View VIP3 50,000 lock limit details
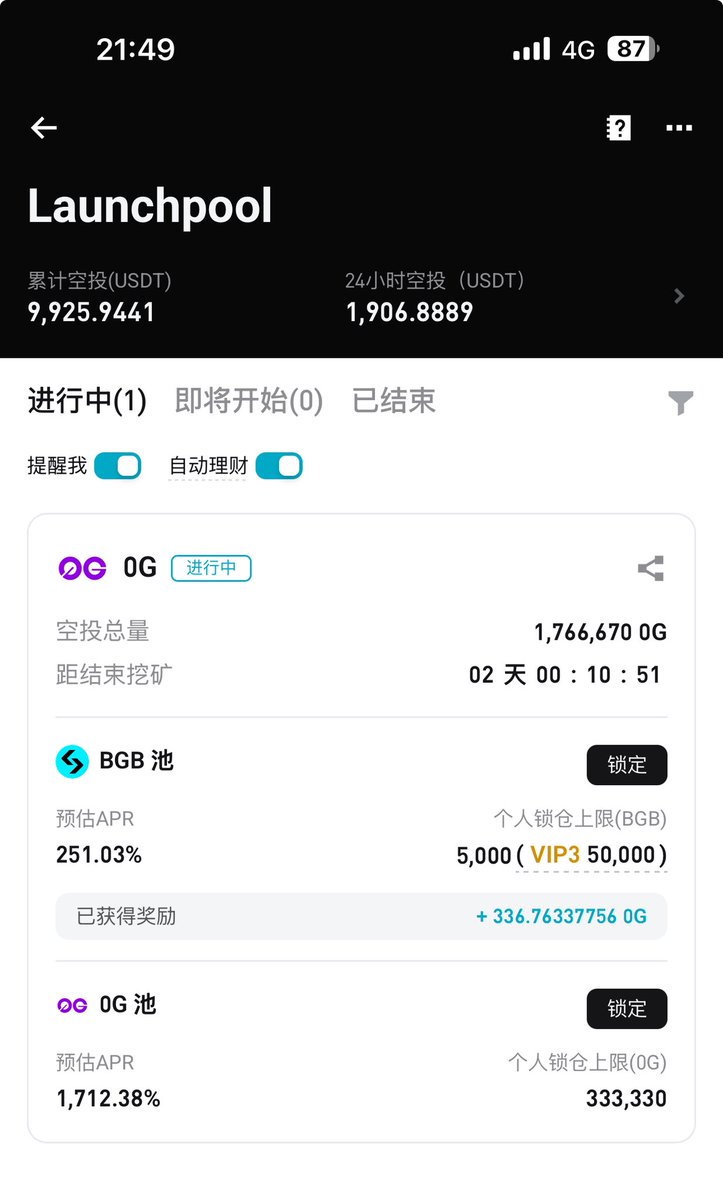This screenshot has width=723, height=1200. (x=592, y=856)
